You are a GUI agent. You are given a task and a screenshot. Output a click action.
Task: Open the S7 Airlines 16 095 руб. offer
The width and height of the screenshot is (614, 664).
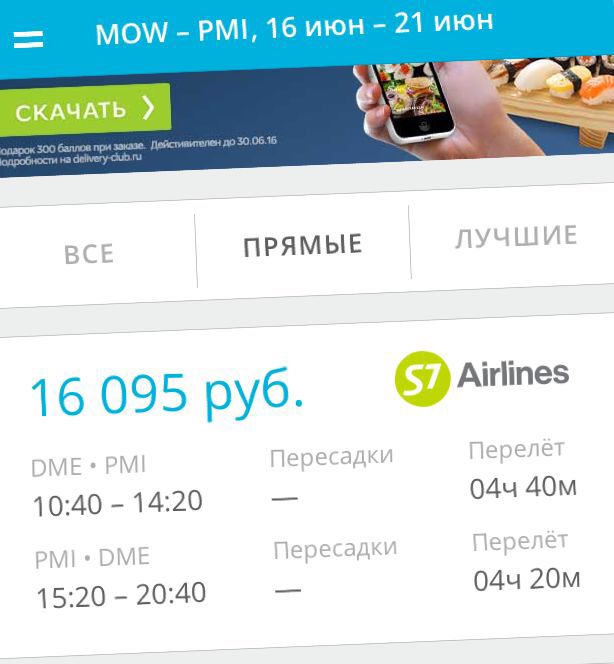point(307,487)
